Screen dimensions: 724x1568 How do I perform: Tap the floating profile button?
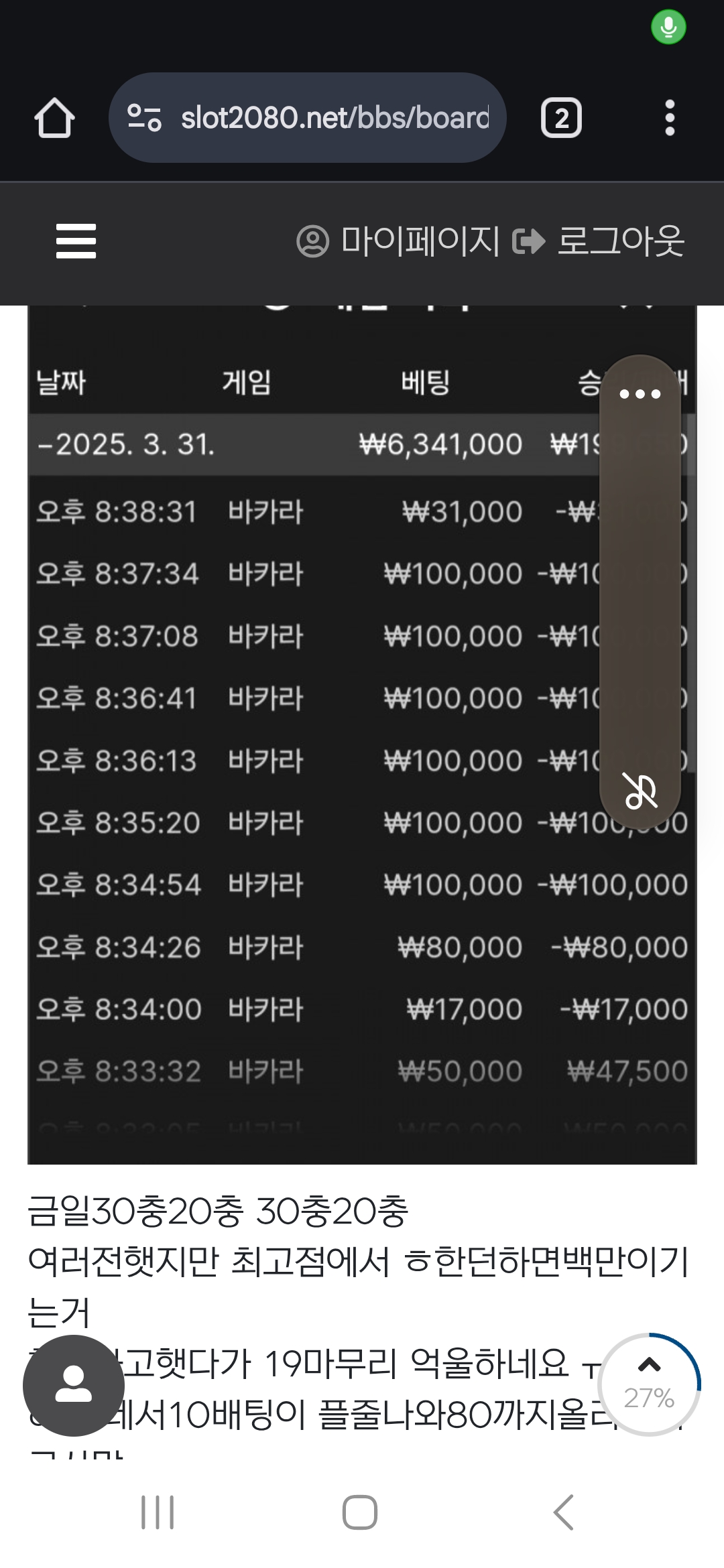(x=74, y=1385)
